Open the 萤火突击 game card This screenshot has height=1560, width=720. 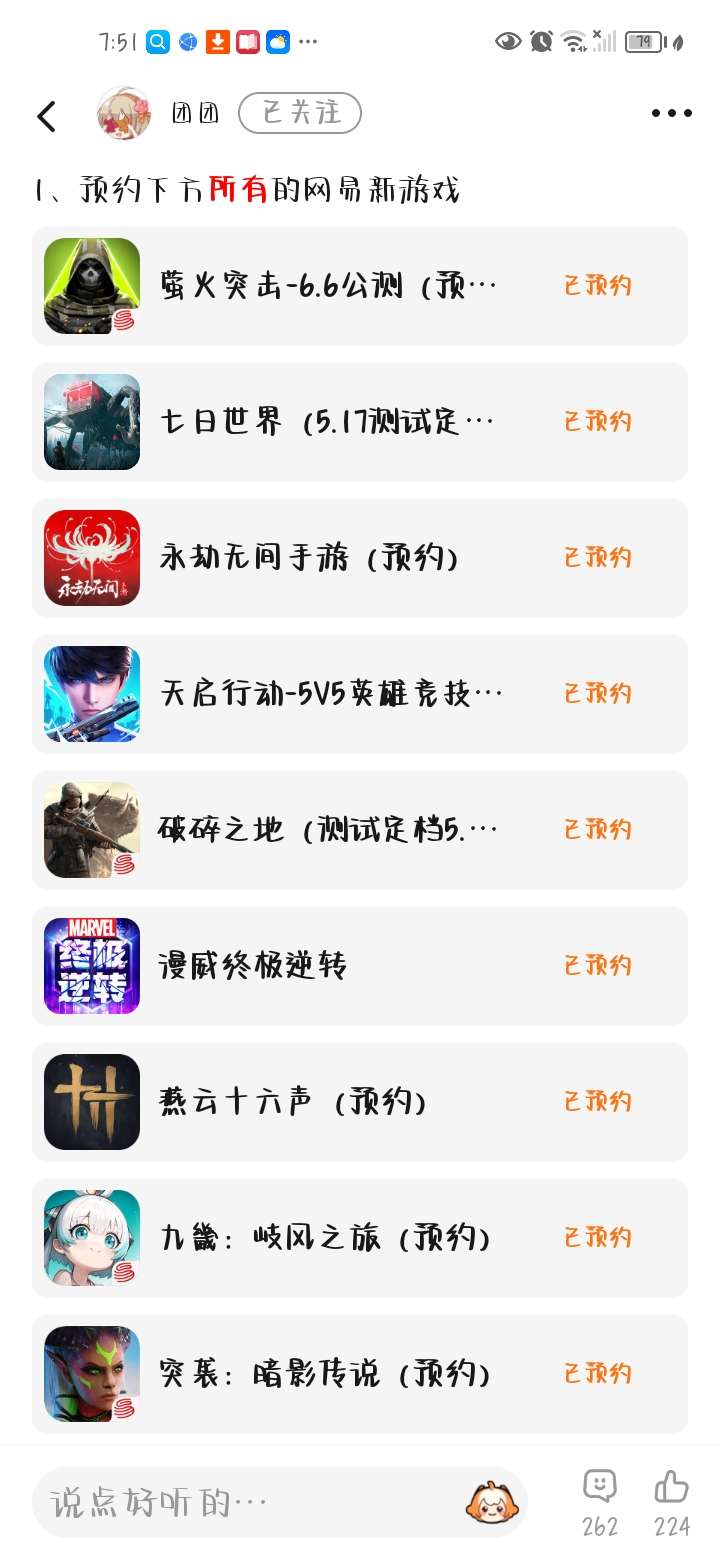(x=330, y=286)
